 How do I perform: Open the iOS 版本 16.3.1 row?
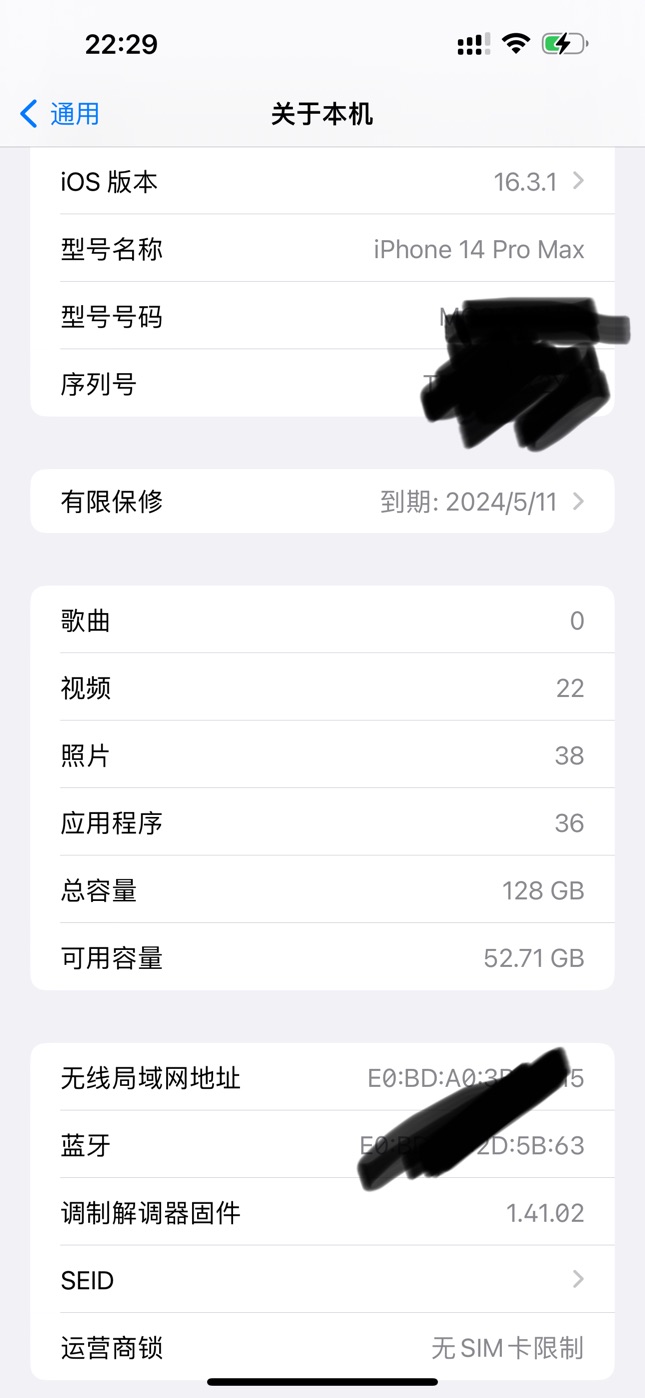(x=322, y=181)
